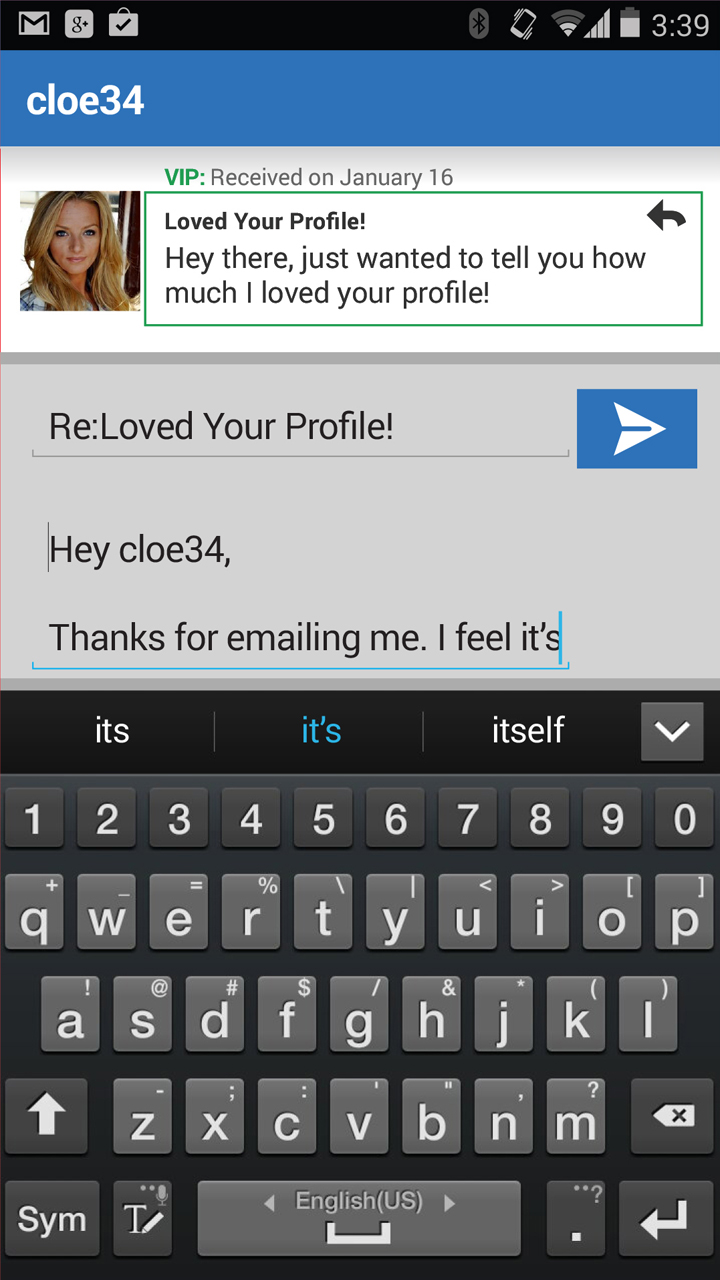Tap the English(US) space bar
Image resolution: width=720 pixels, height=1280 pixels.
358,1219
